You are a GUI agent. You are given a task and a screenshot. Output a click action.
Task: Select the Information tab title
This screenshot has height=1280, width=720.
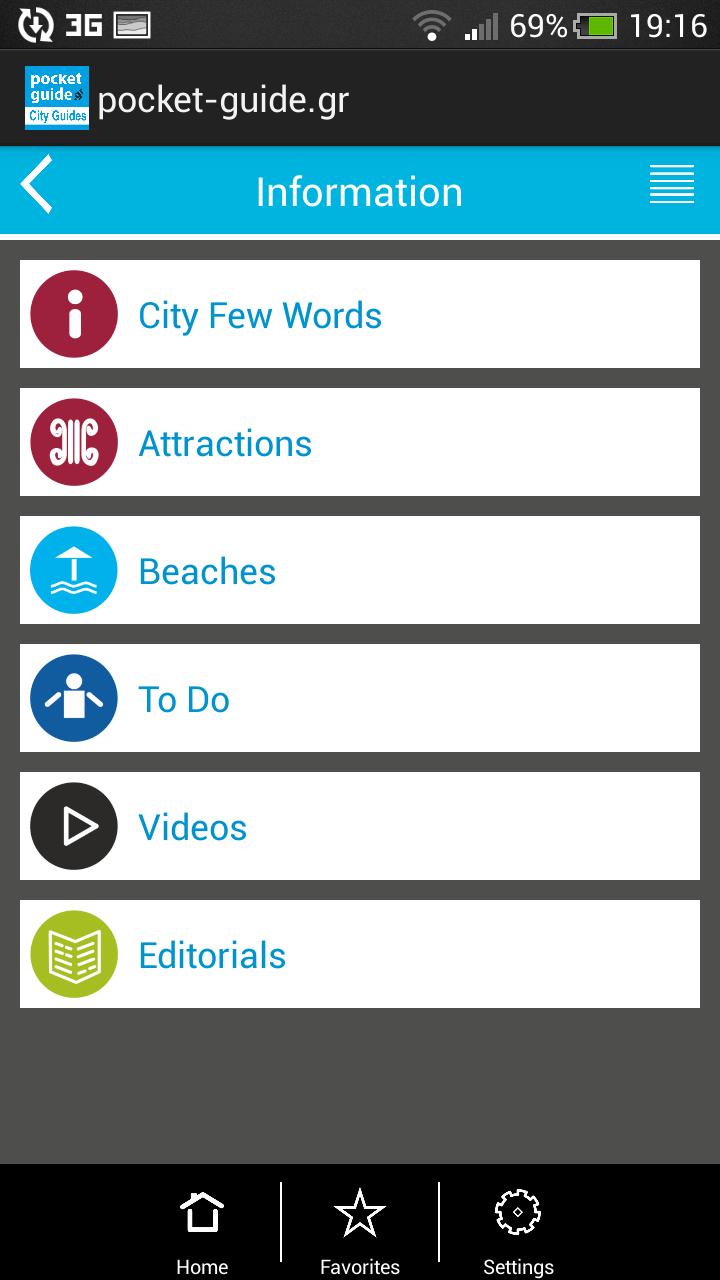point(360,190)
